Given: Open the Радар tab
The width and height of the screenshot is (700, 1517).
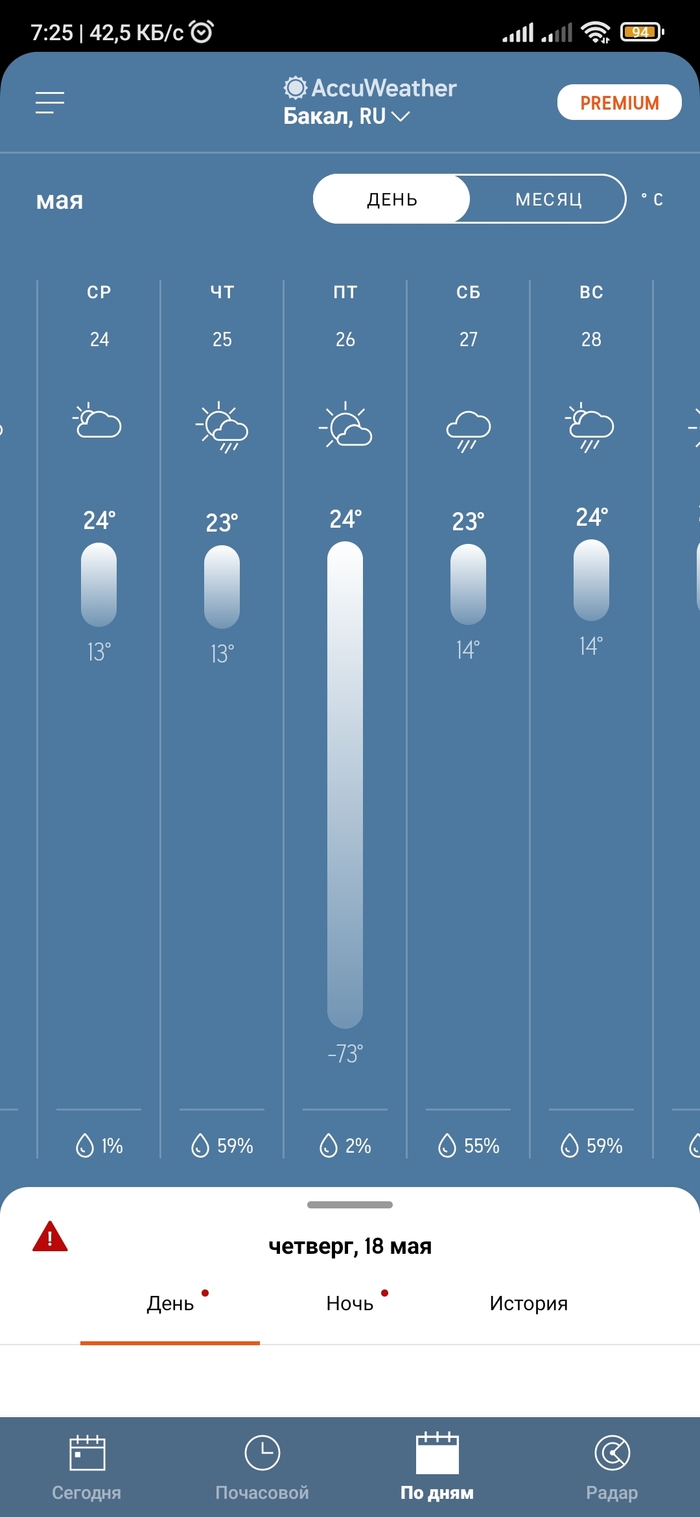Looking at the screenshot, I should [x=611, y=1467].
